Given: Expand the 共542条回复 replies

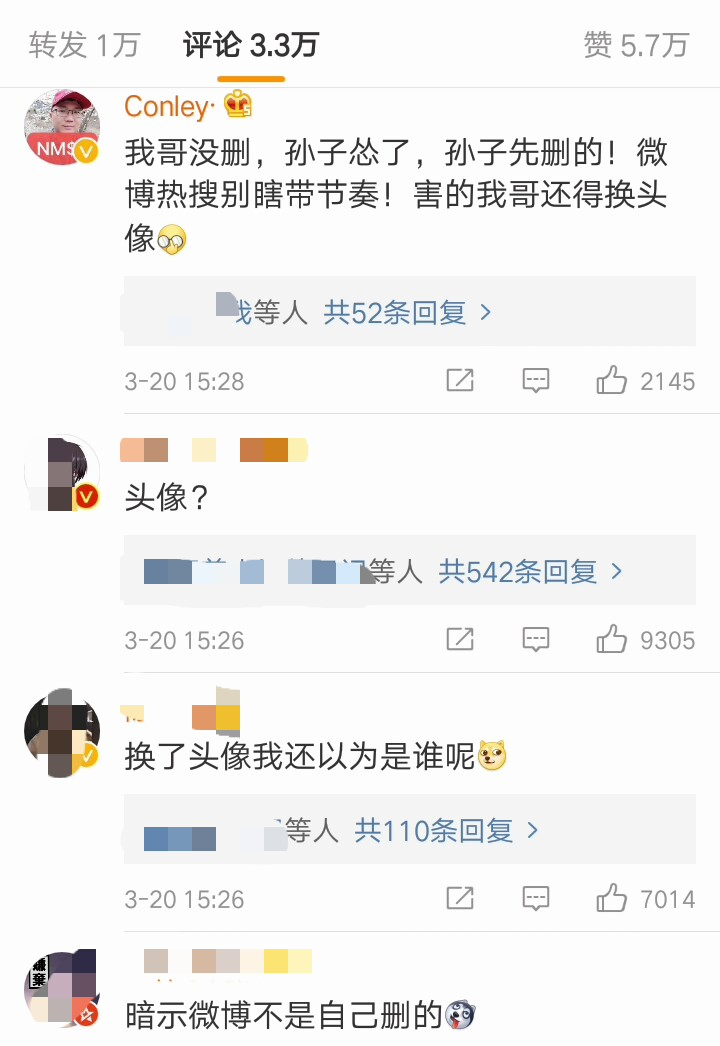Looking at the screenshot, I should (x=530, y=572).
